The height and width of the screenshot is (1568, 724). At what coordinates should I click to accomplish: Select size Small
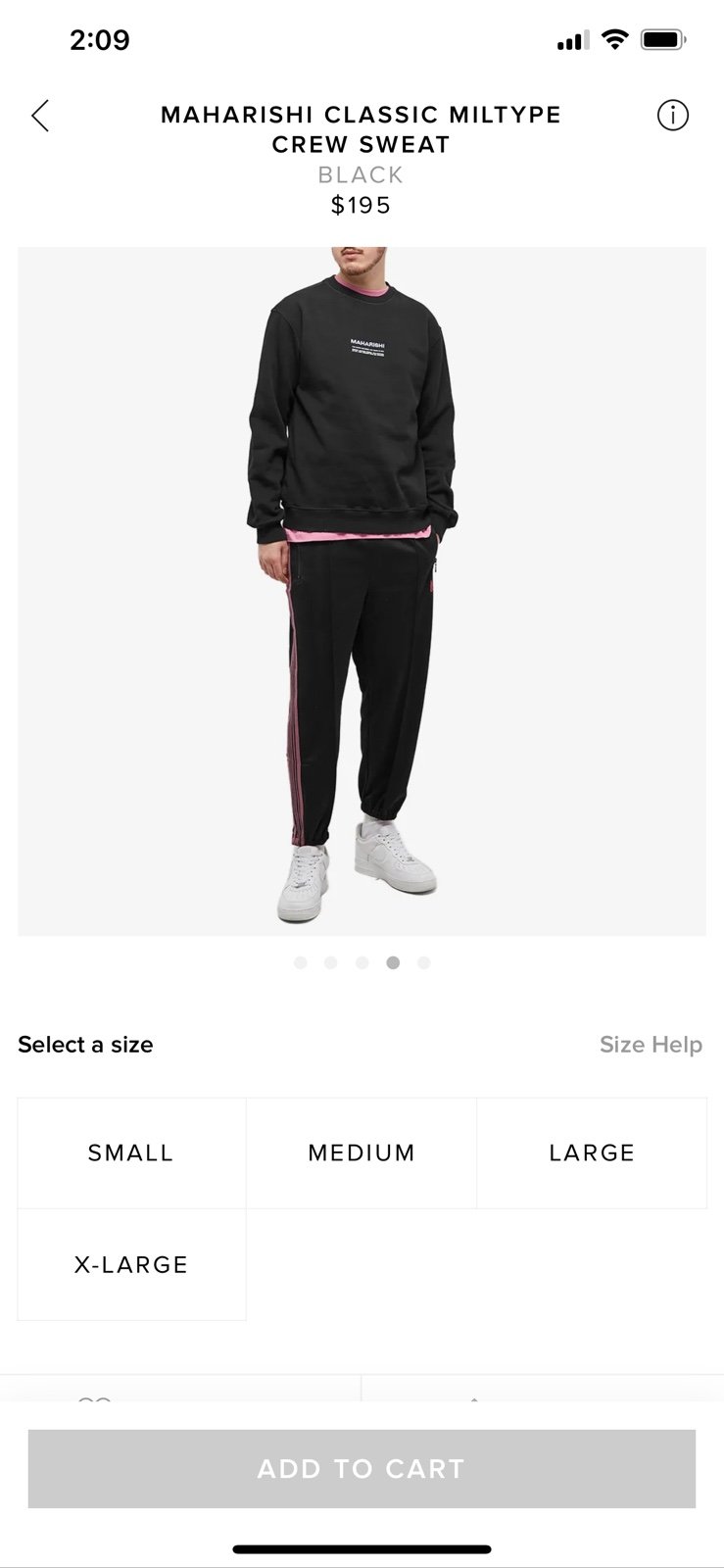coord(131,1152)
